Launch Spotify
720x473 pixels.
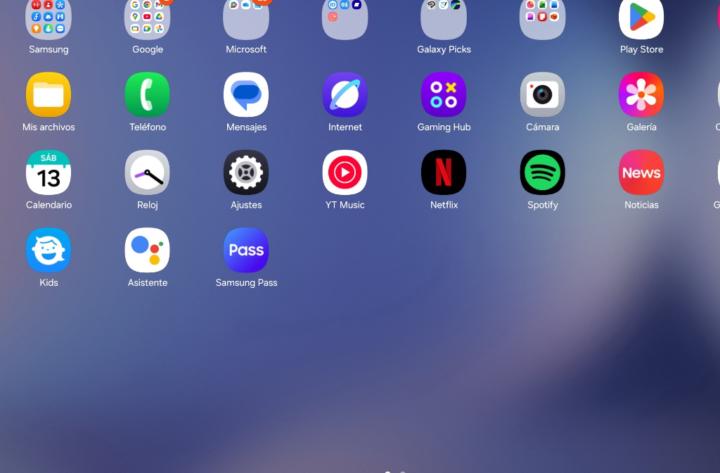coord(542,173)
